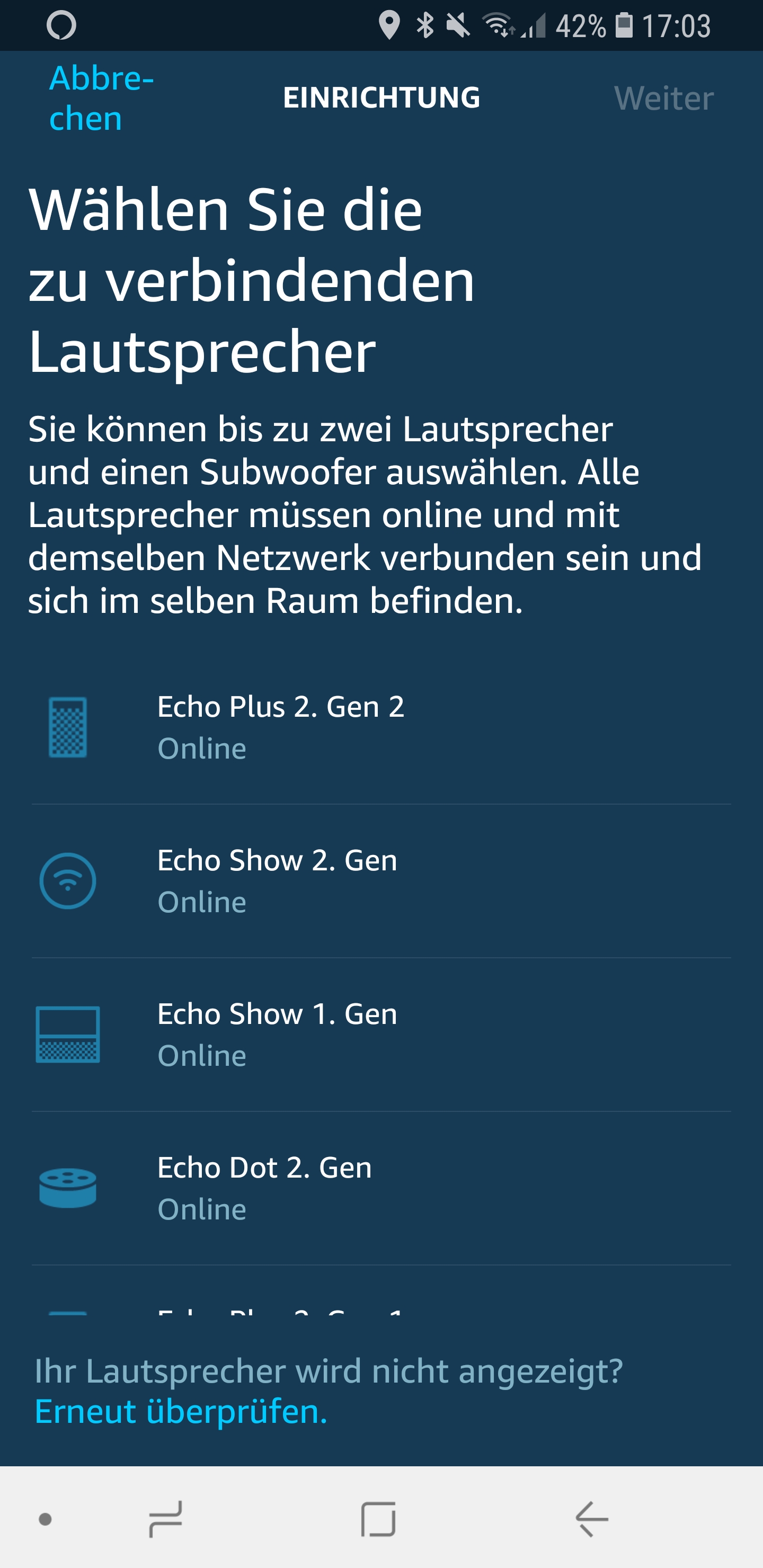Pick Echo Dot 2. Gen speaker

(381, 1188)
